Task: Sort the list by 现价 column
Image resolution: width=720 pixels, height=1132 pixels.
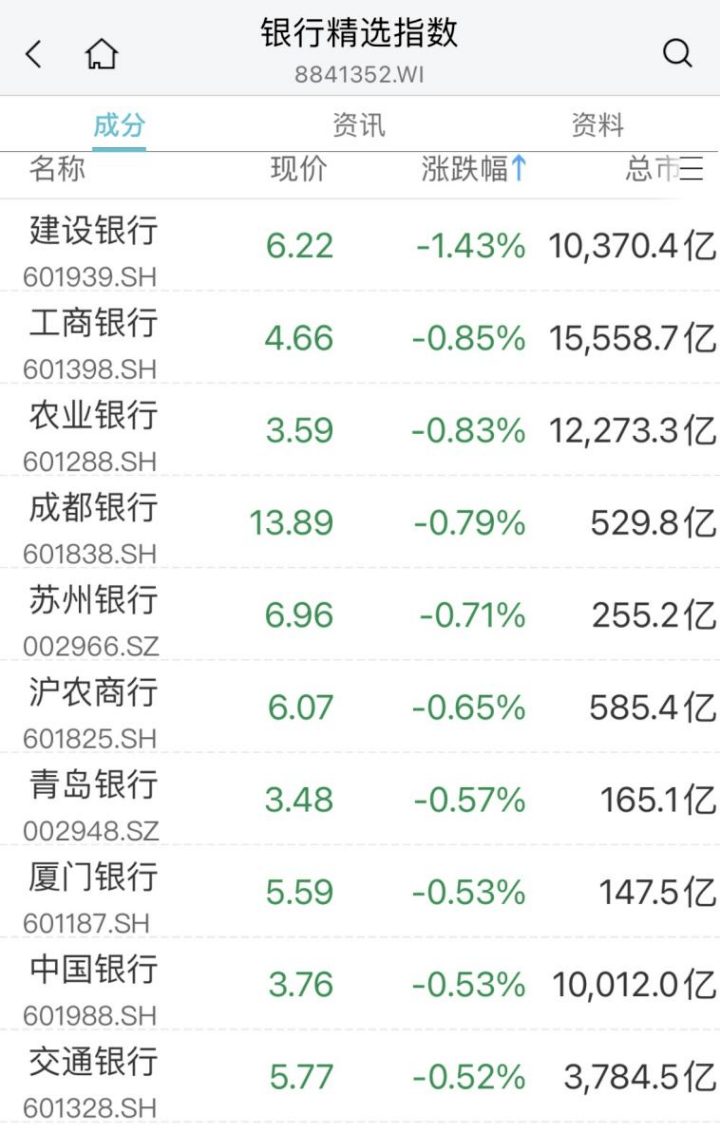Action: coord(298,169)
